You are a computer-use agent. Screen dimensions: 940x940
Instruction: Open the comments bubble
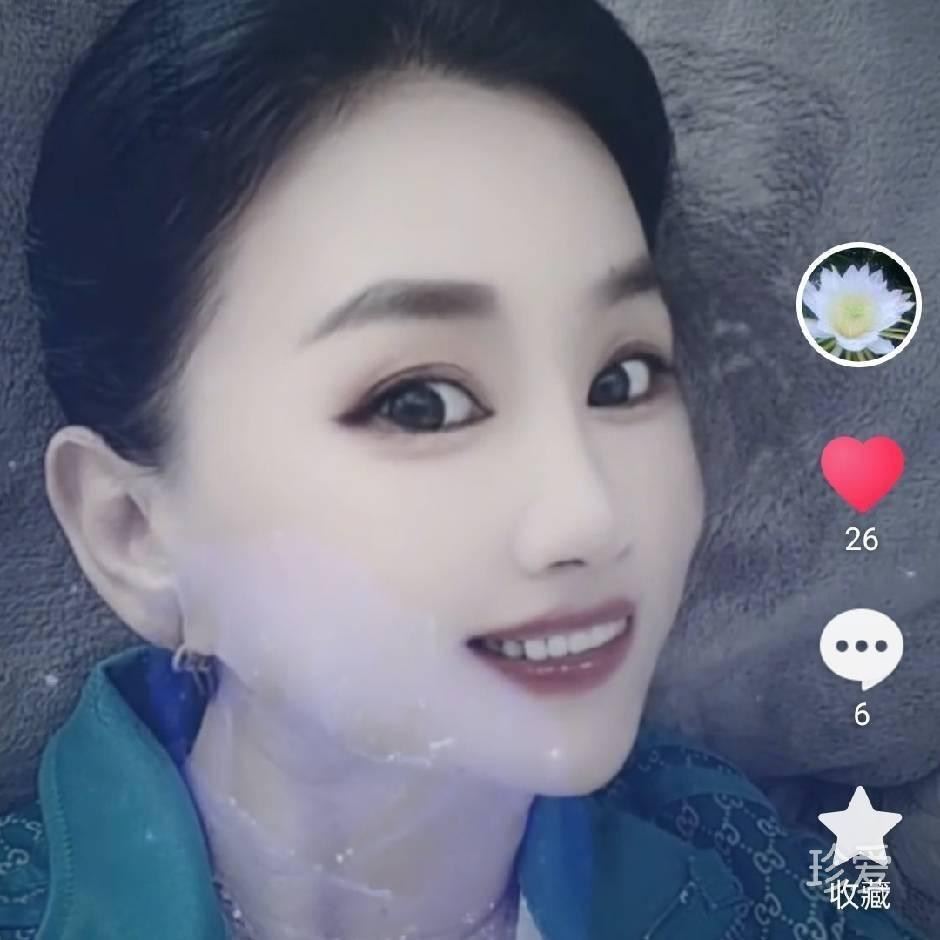tap(861, 649)
